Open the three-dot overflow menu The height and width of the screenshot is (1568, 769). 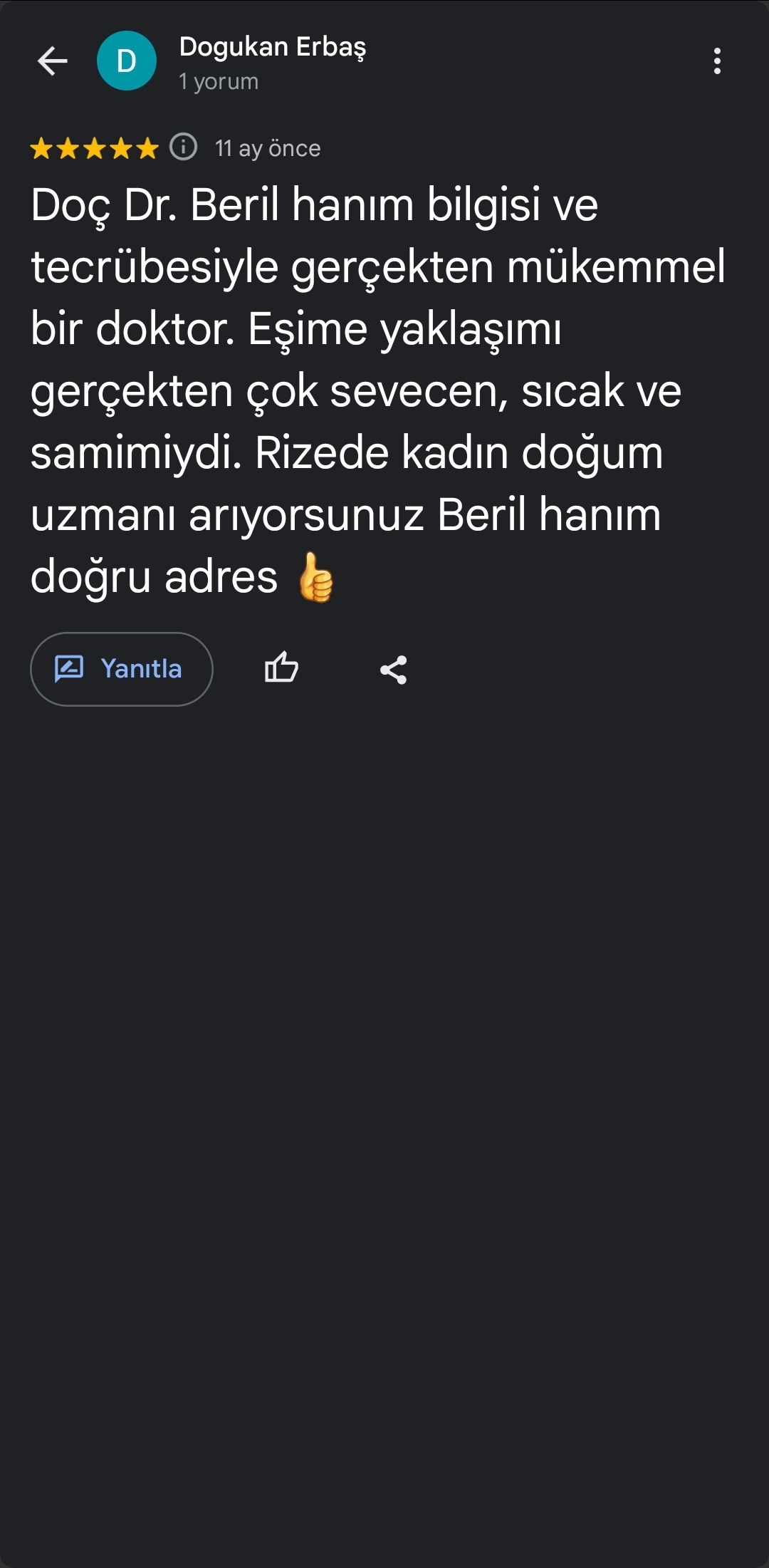pos(717,61)
